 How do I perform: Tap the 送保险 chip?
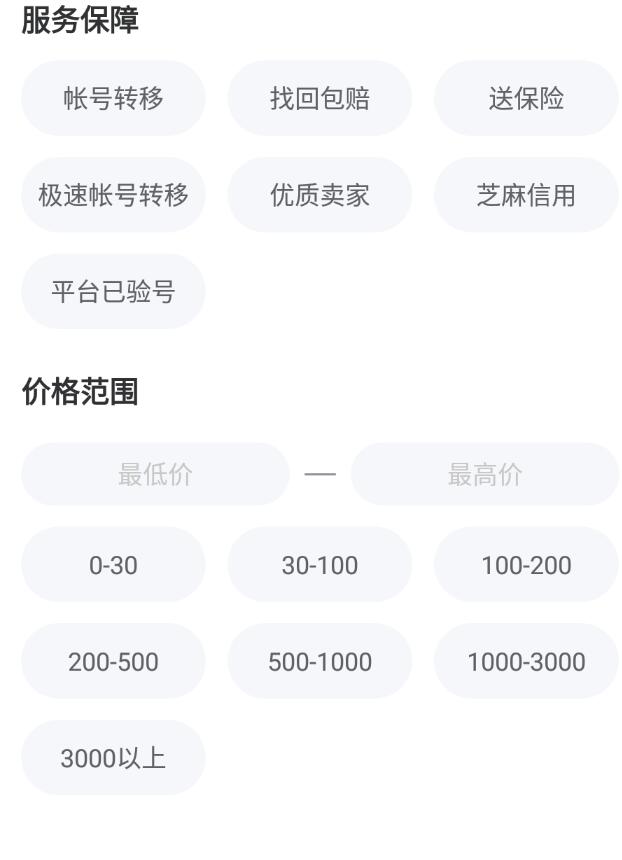[x=526, y=98]
